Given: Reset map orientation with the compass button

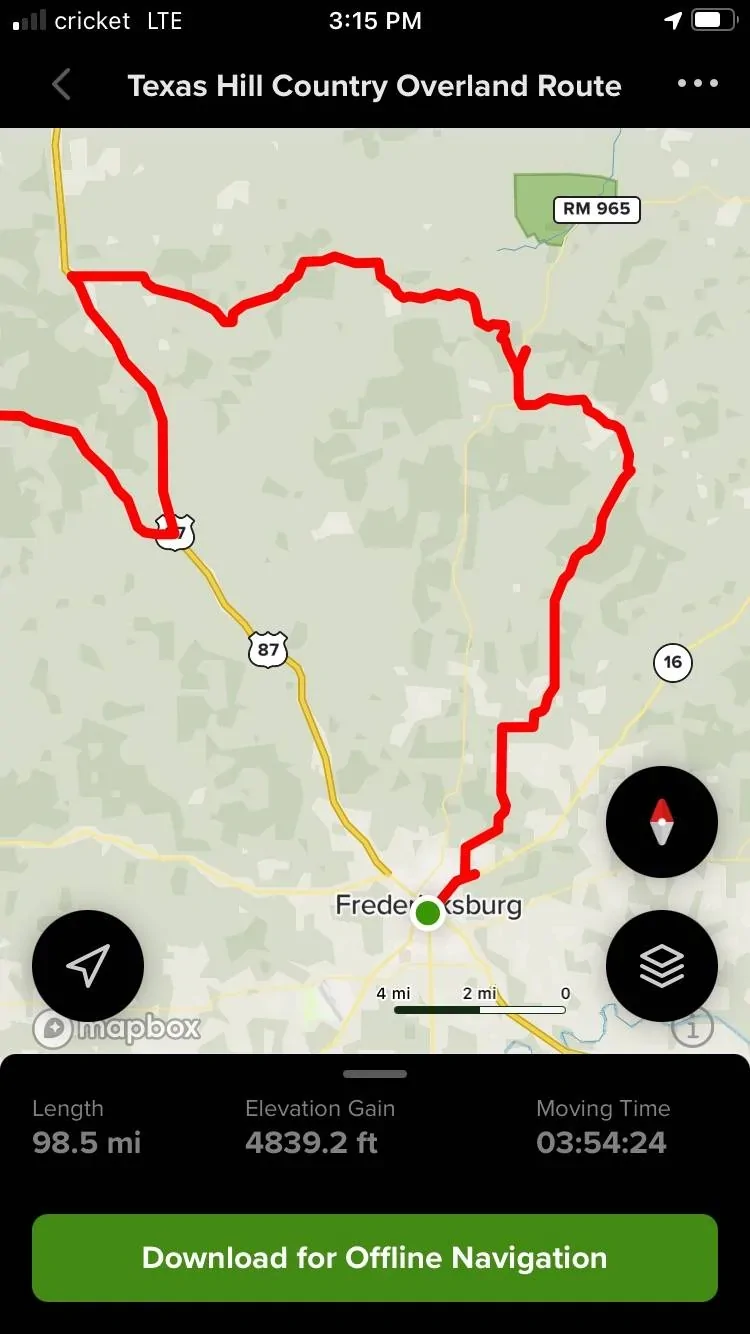Looking at the screenshot, I should 661,822.
